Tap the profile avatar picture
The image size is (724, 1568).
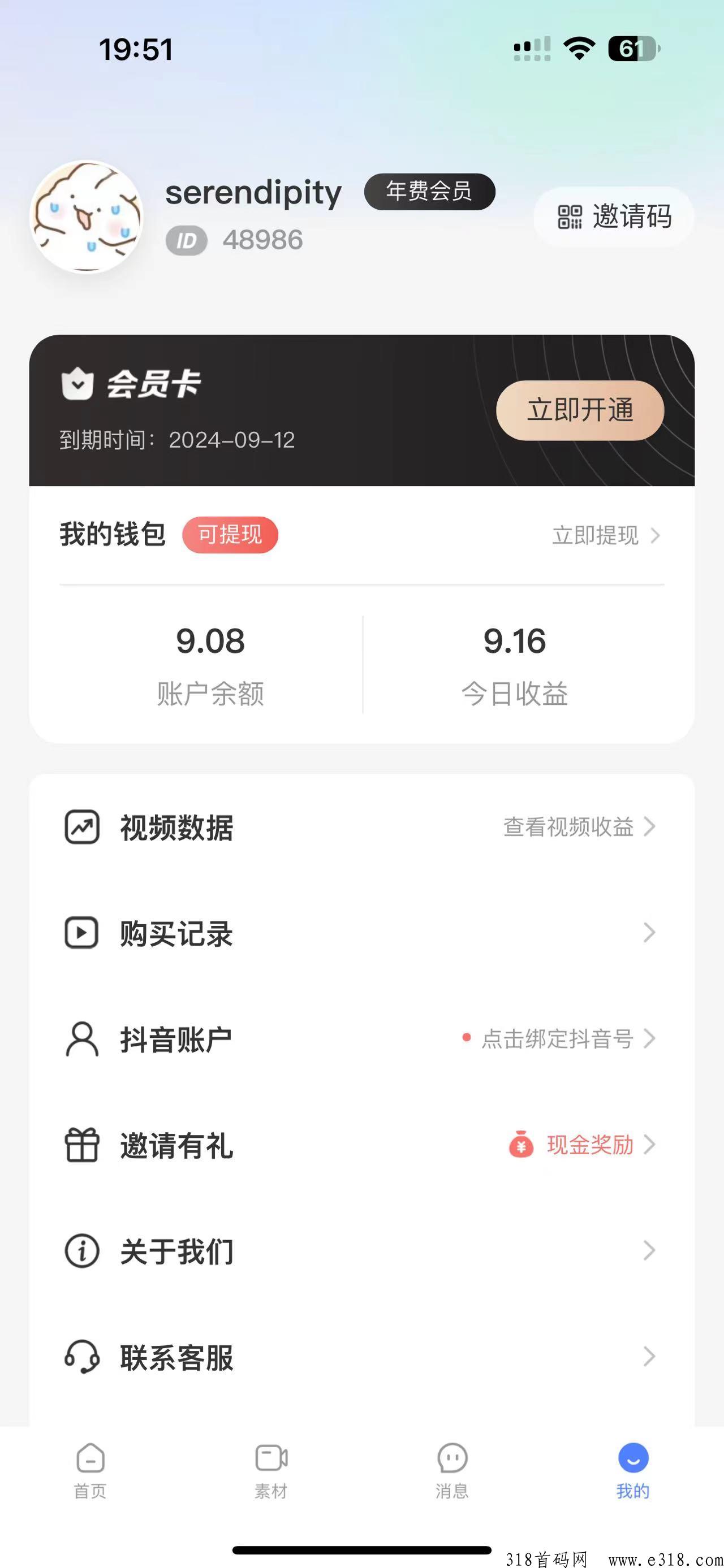pyautogui.click(x=87, y=216)
